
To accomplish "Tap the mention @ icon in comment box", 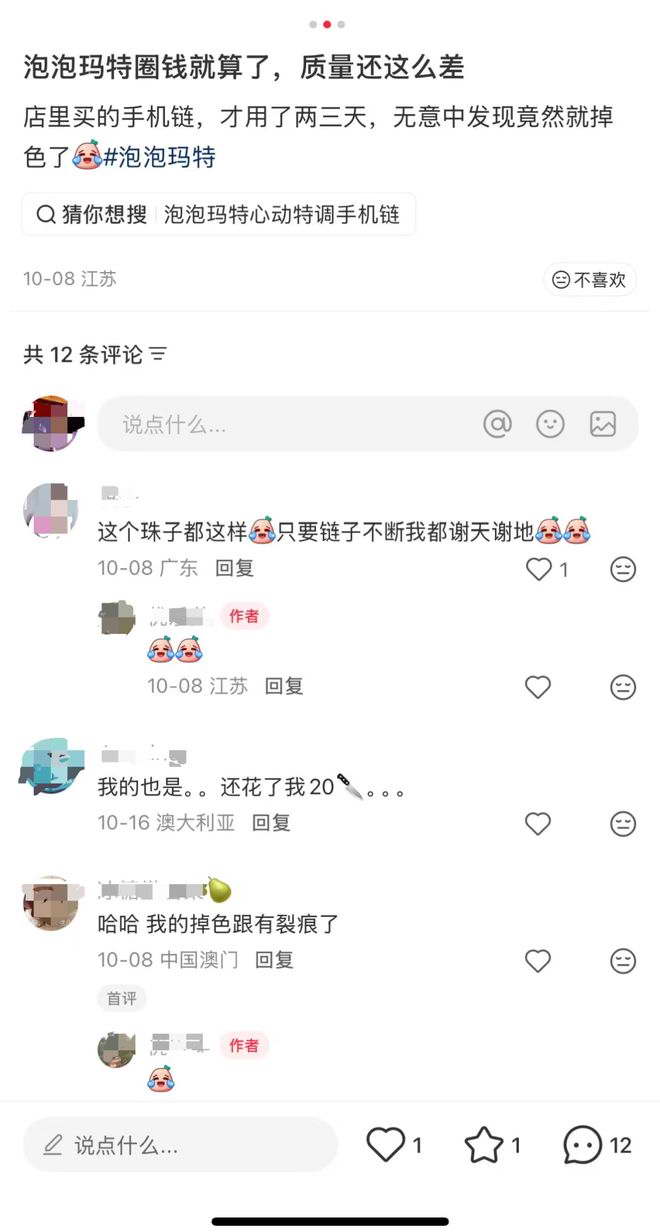I will [497, 424].
